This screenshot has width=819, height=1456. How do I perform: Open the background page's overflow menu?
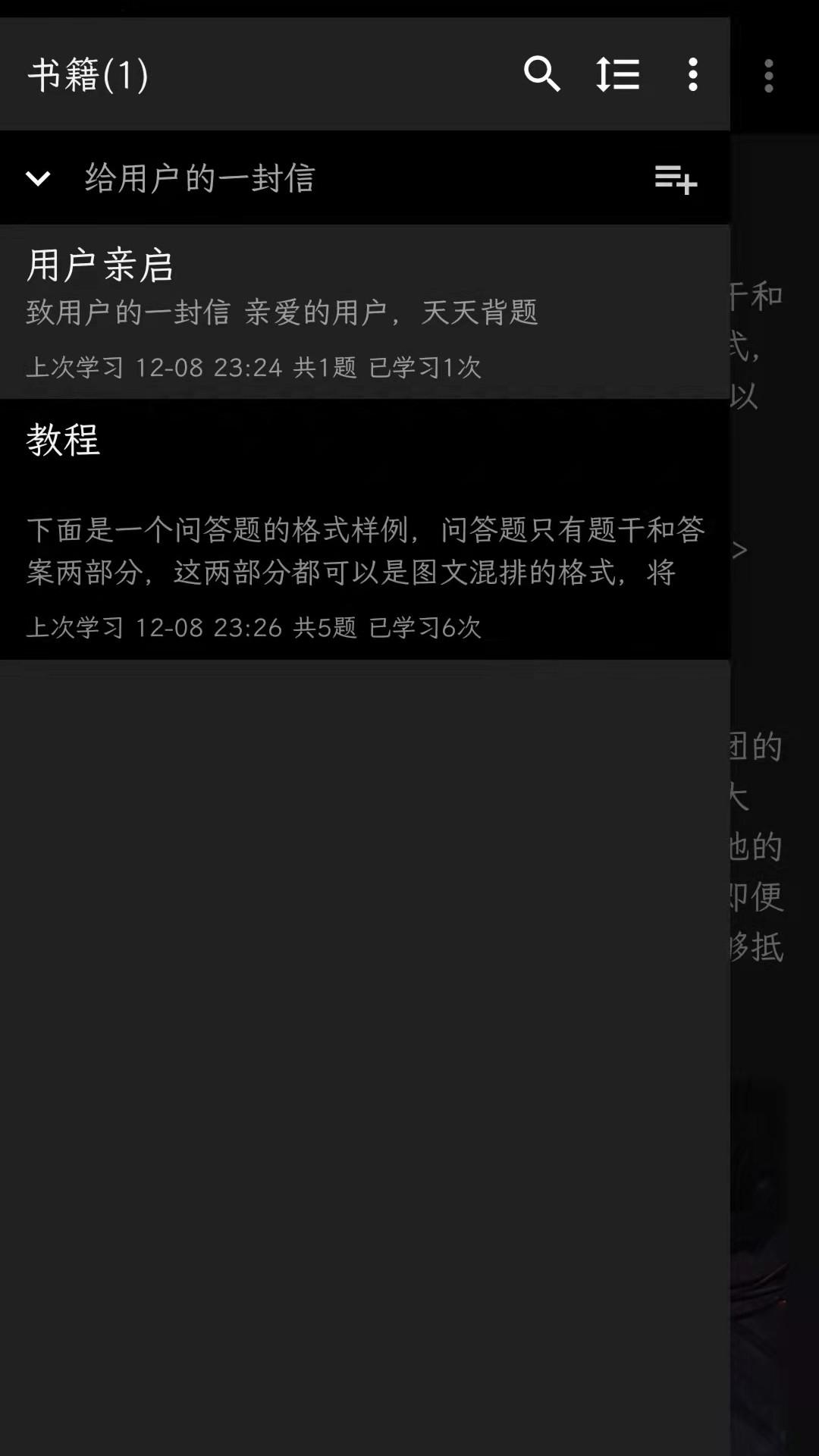[769, 76]
